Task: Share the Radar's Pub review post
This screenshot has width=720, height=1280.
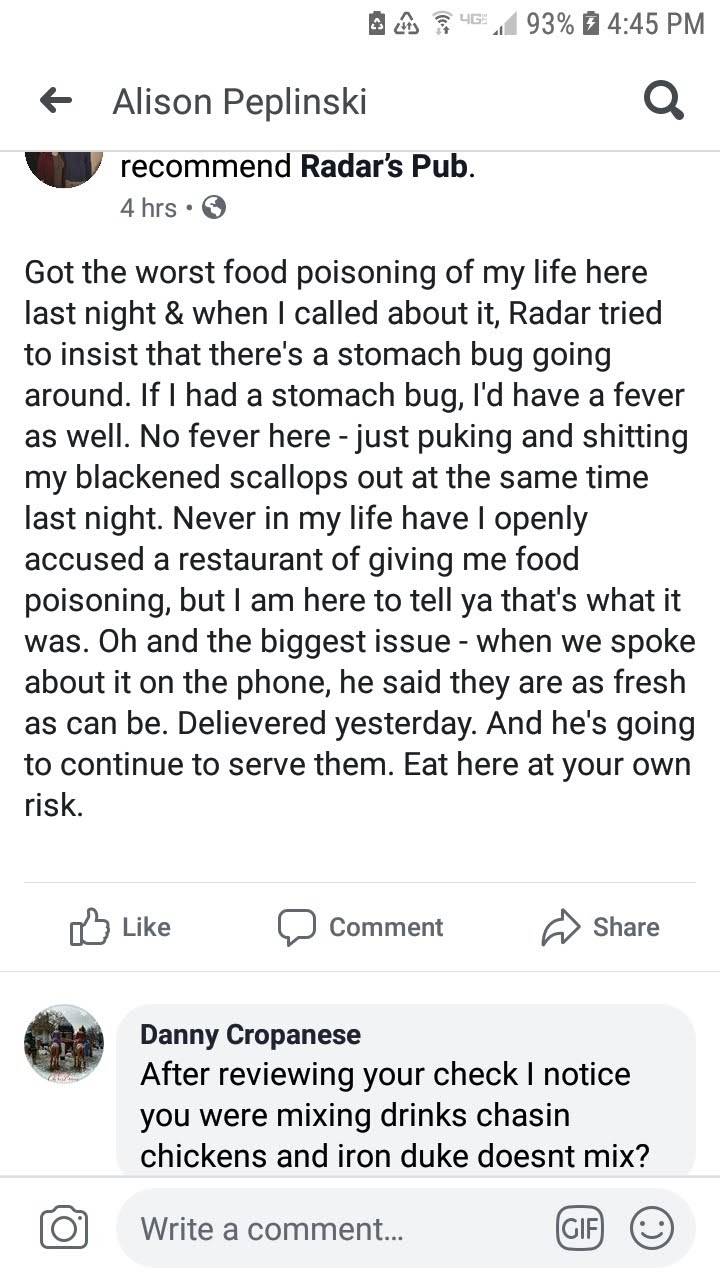Action: click(600, 927)
